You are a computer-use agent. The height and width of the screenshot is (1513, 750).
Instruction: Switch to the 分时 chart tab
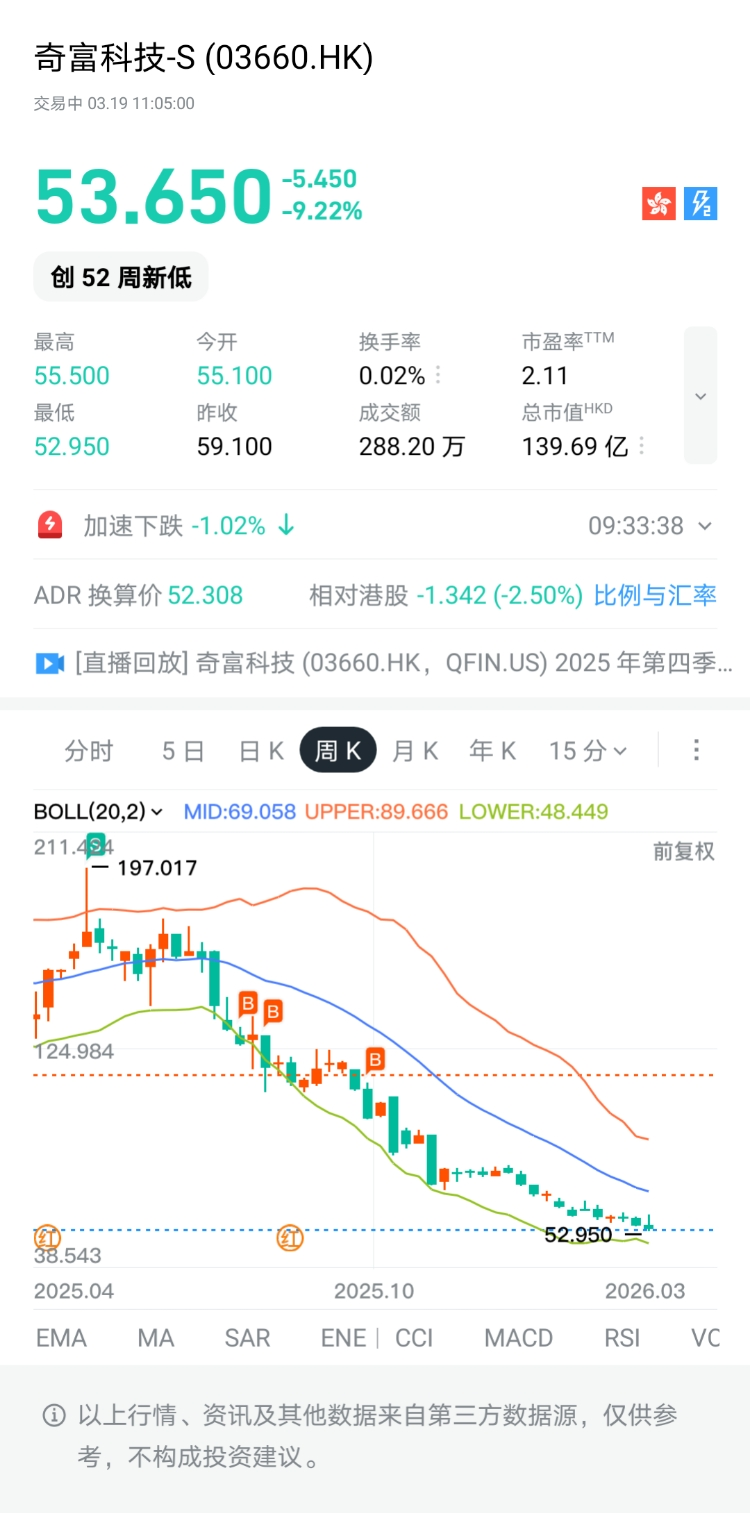tap(89, 751)
